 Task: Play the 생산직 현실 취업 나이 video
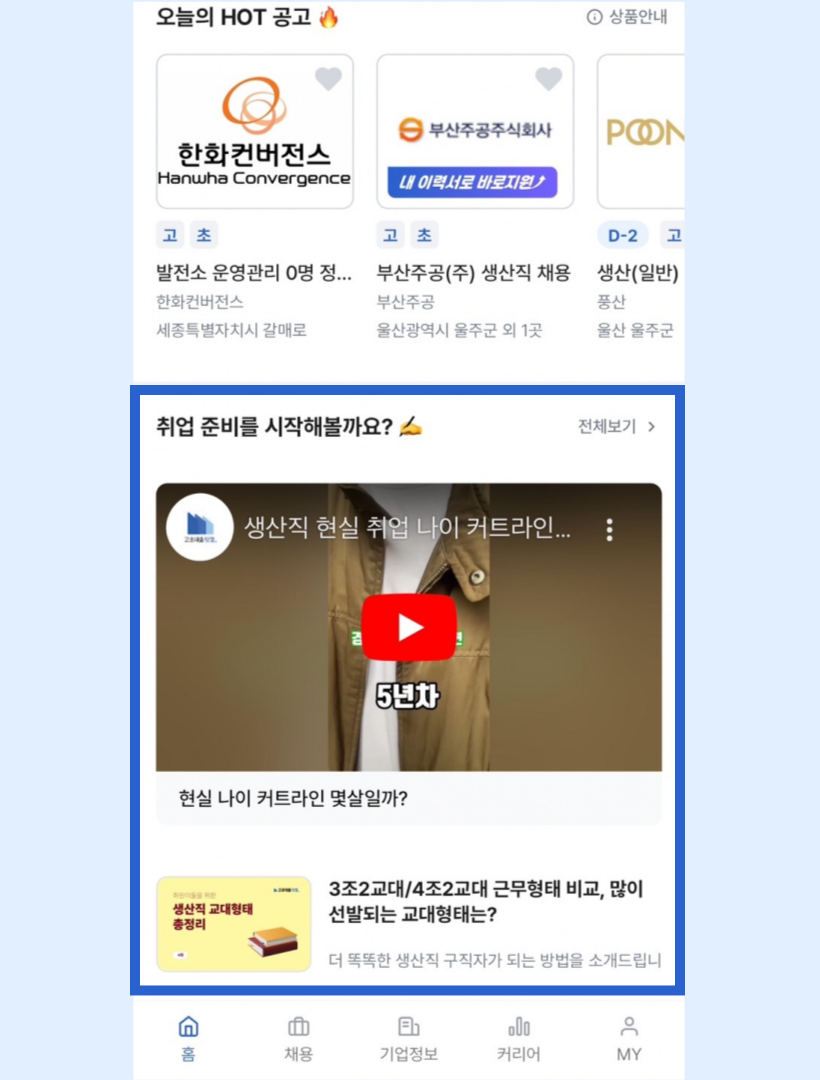click(408, 627)
